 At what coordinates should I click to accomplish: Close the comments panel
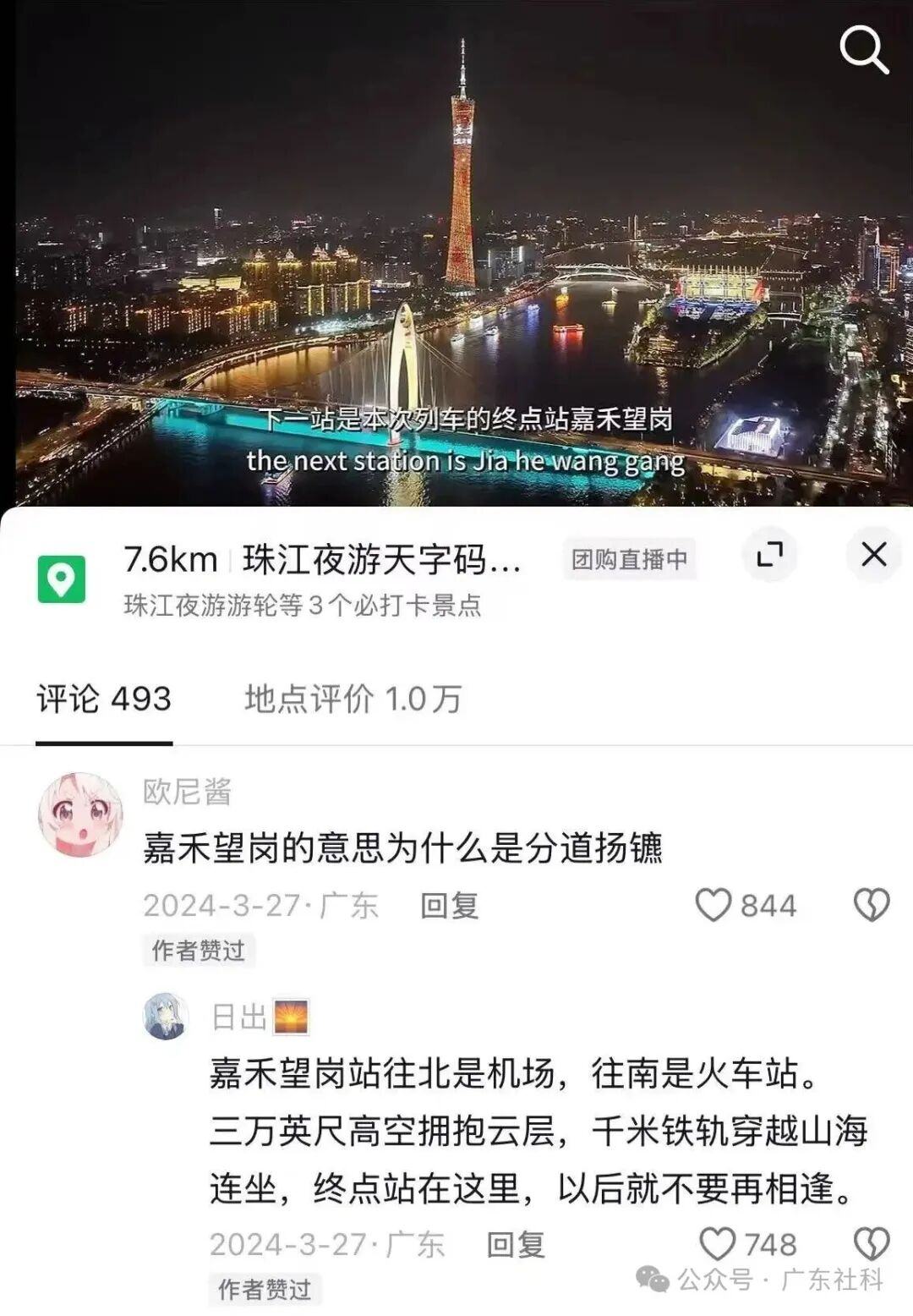click(873, 555)
